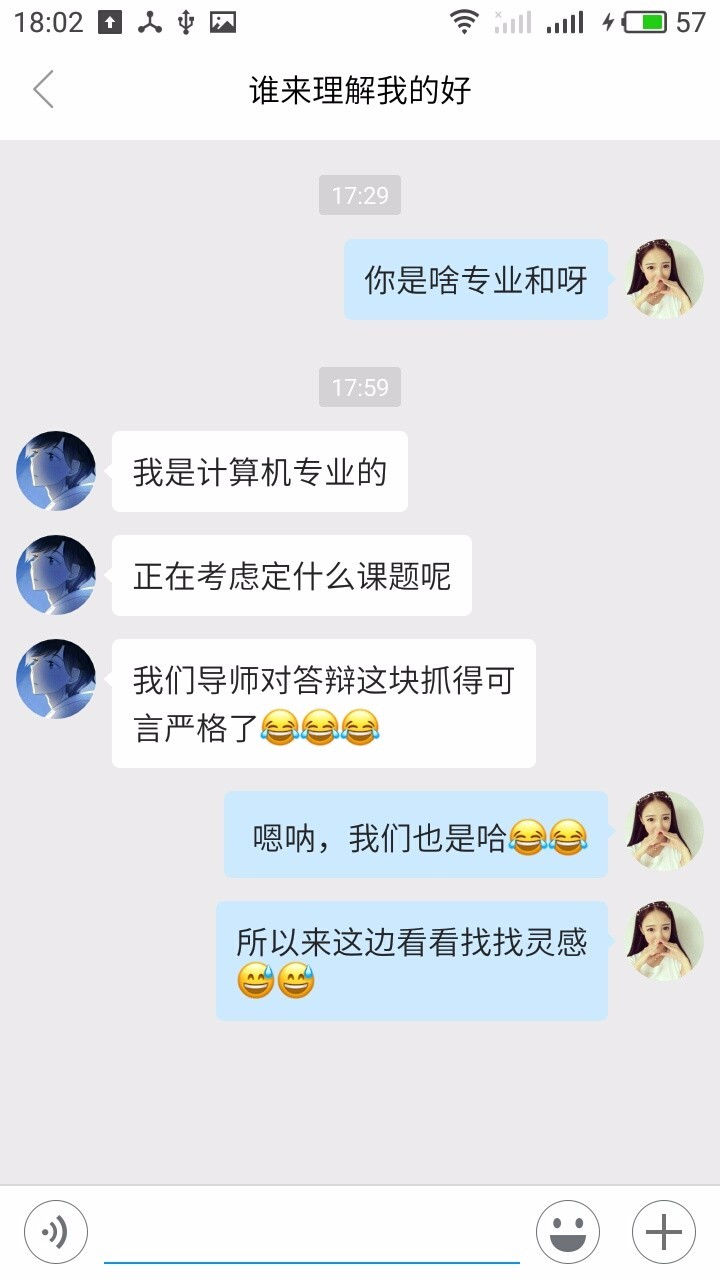Open the emoji smiley picker
Viewport: 720px width, 1280px height.
566,1231
